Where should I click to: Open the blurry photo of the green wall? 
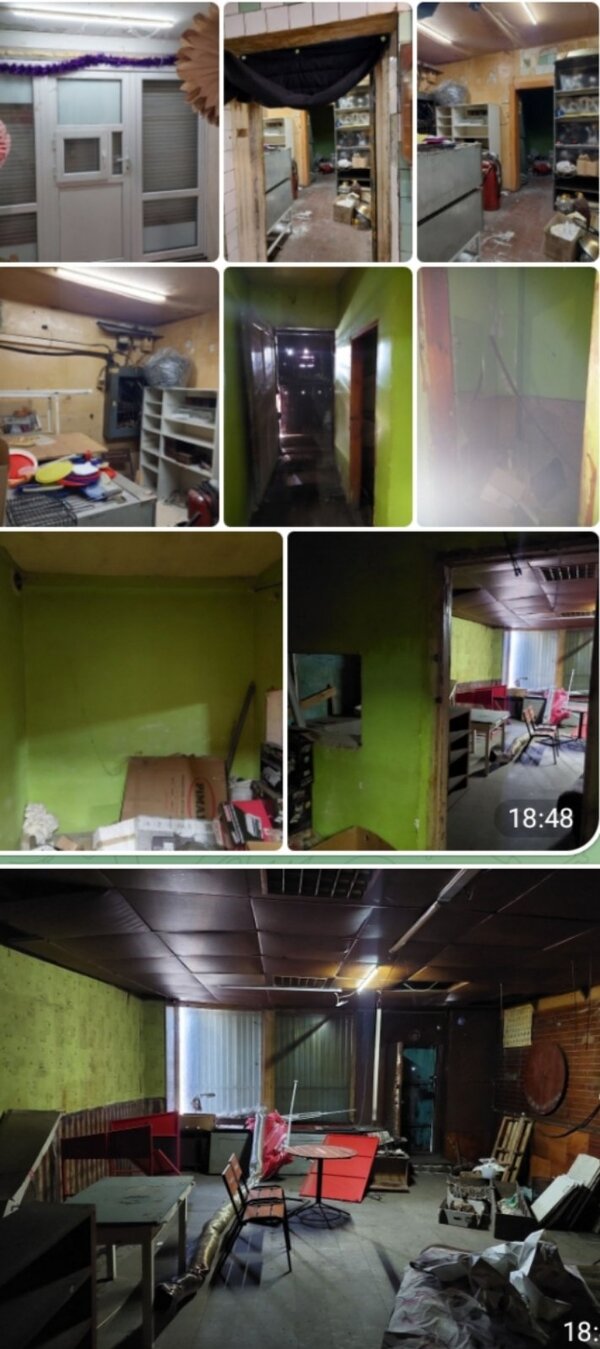coord(507,396)
